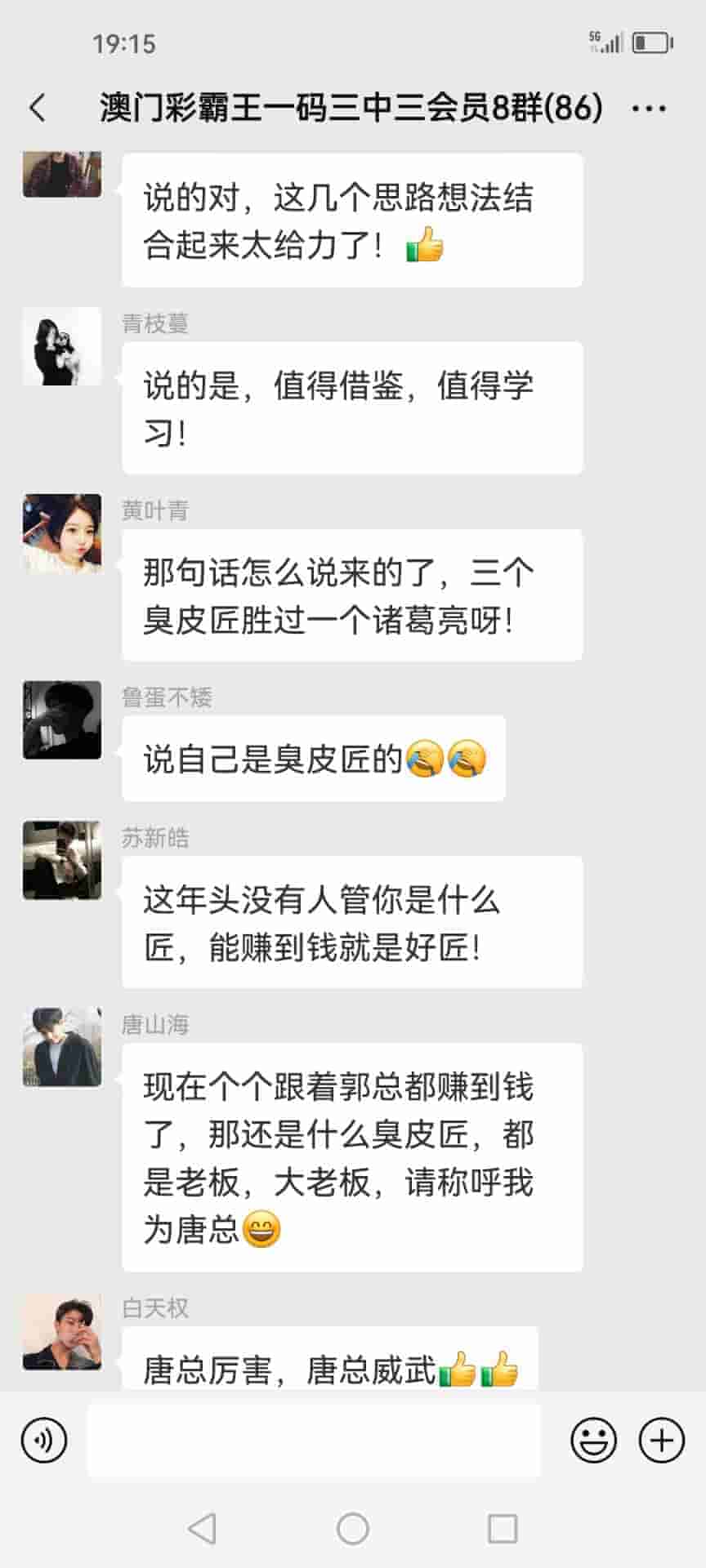Open the group chat overflow menu
The height and width of the screenshot is (1568, 706).
649,108
